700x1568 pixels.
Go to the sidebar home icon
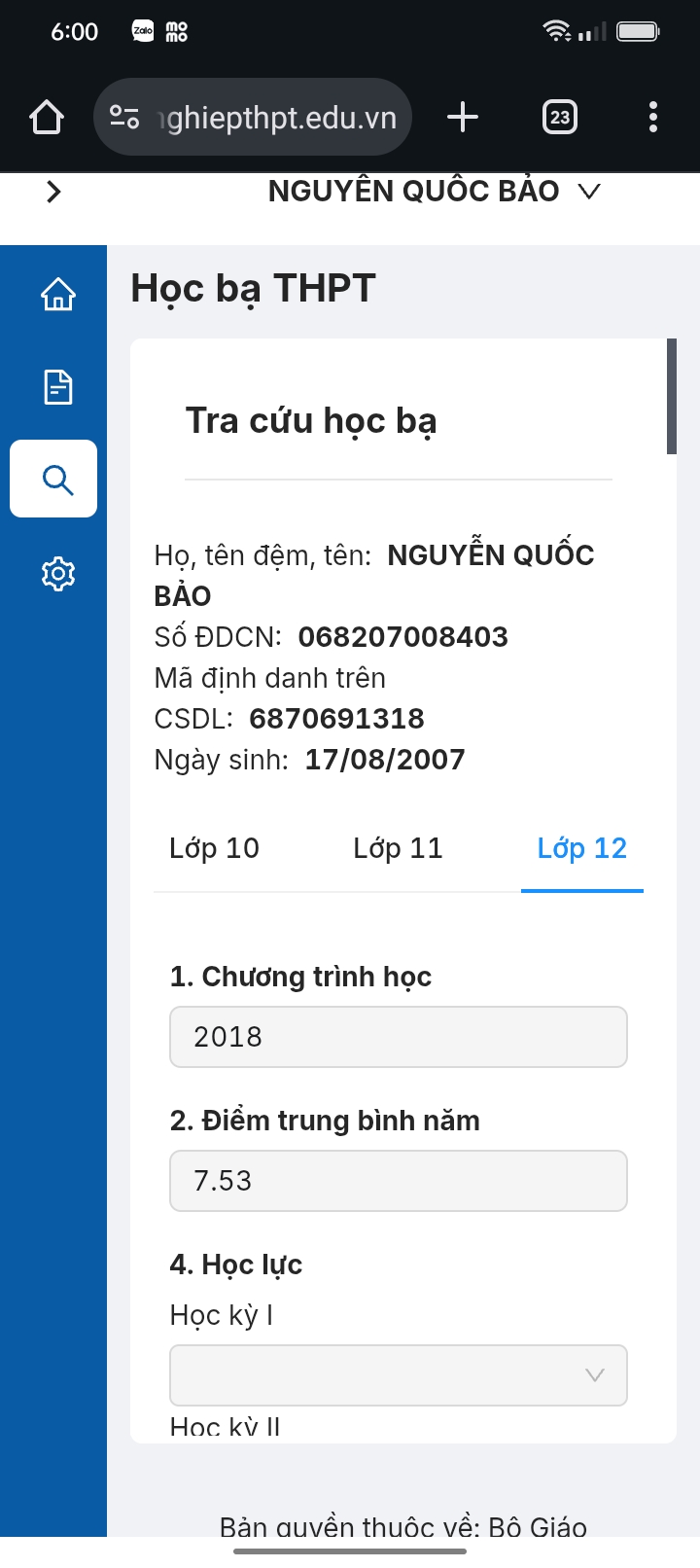tap(58, 294)
